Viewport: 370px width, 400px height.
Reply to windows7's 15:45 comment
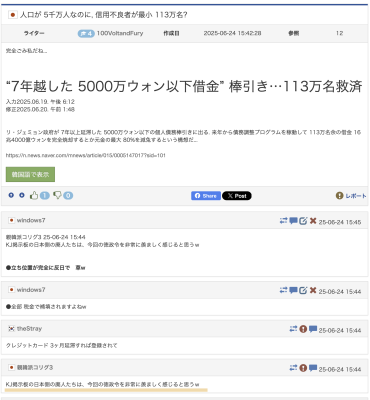coord(293,221)
